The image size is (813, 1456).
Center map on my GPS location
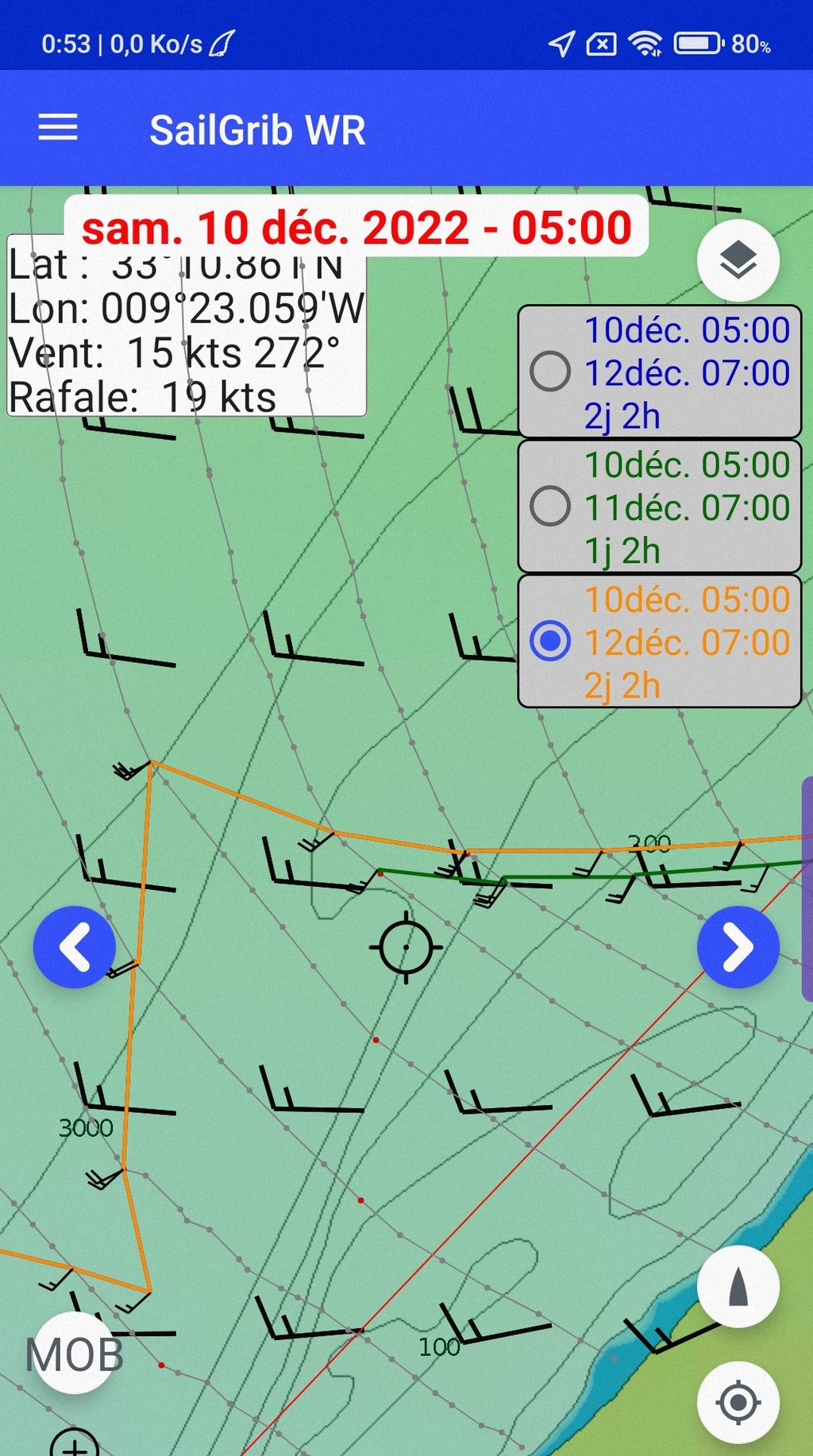[738, 1403]
